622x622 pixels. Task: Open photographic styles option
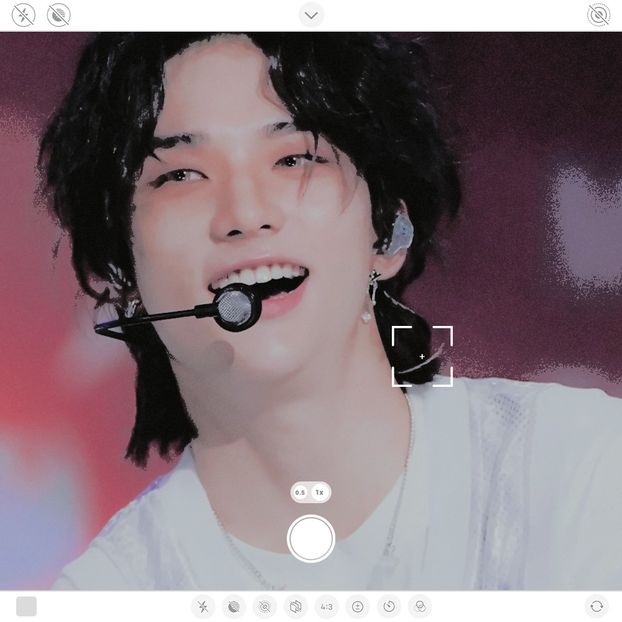[x=296, y=606]
